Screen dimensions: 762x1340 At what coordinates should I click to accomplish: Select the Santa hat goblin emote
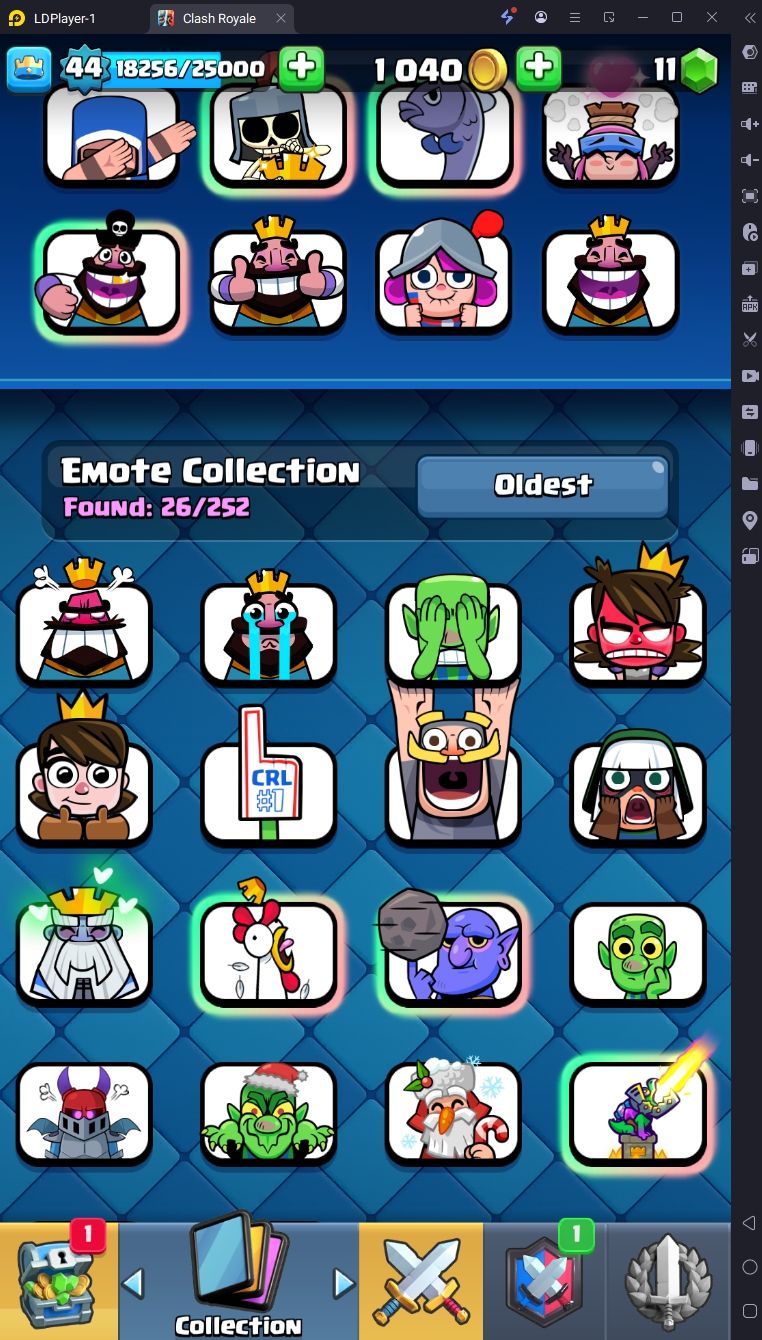(x=268, y=1110)
